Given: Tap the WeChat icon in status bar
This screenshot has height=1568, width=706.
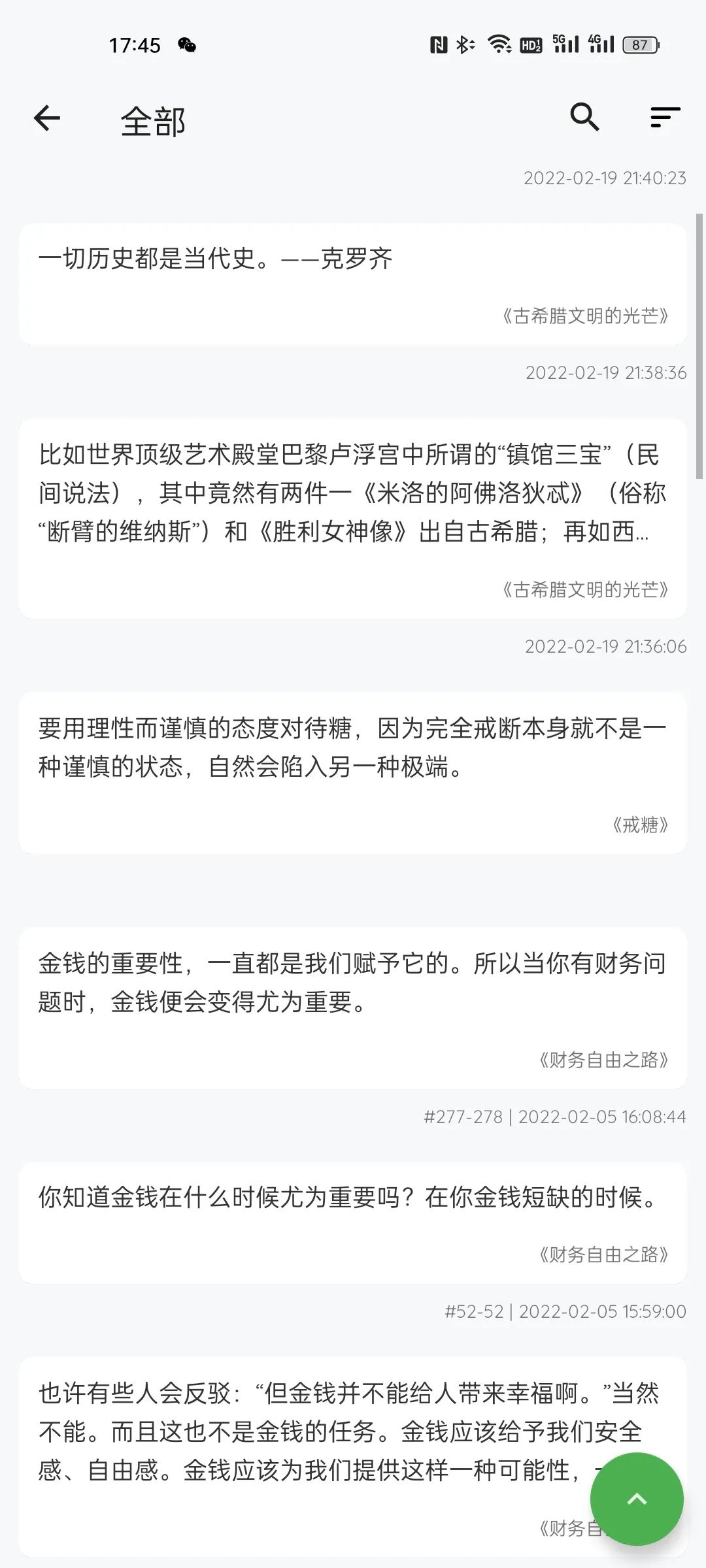Looking at the screenshot, I should point(186,46).
